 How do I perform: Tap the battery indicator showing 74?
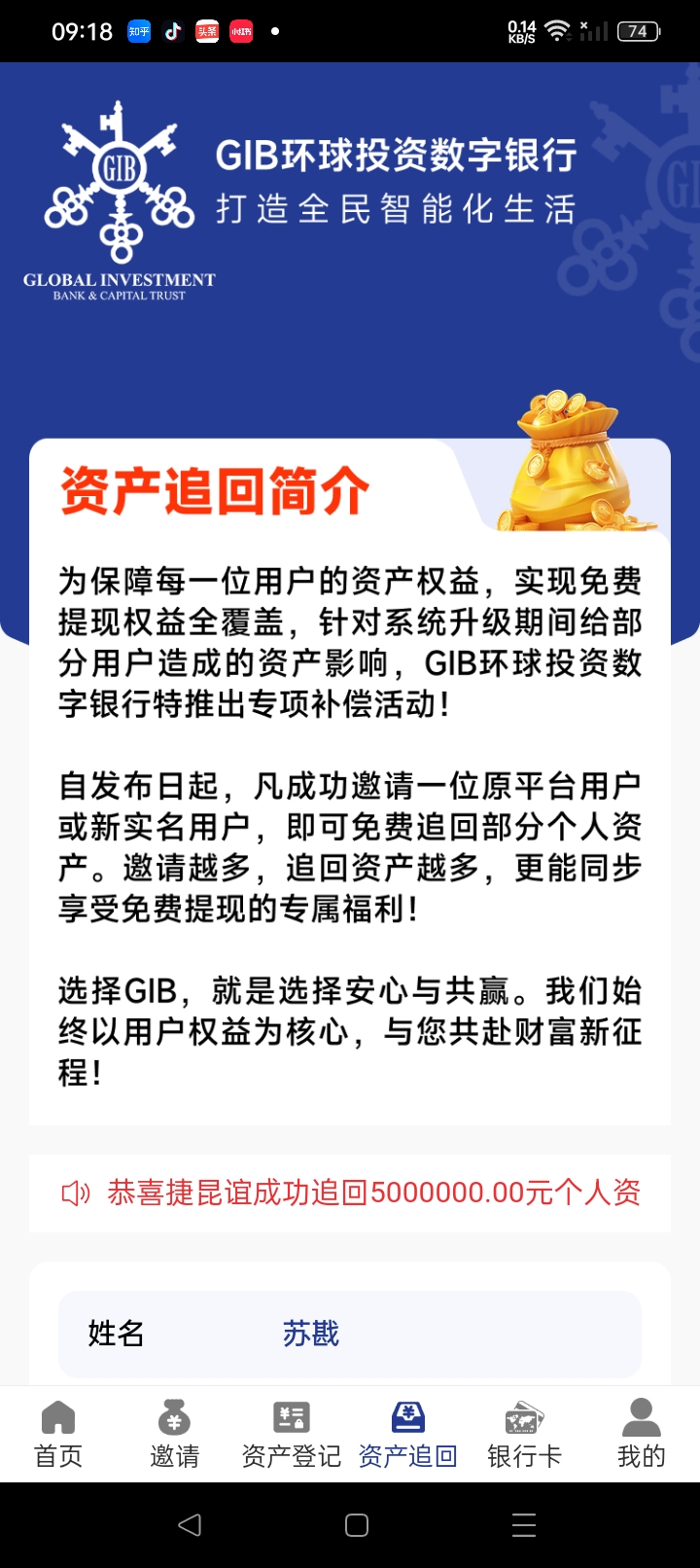[637, 30]
